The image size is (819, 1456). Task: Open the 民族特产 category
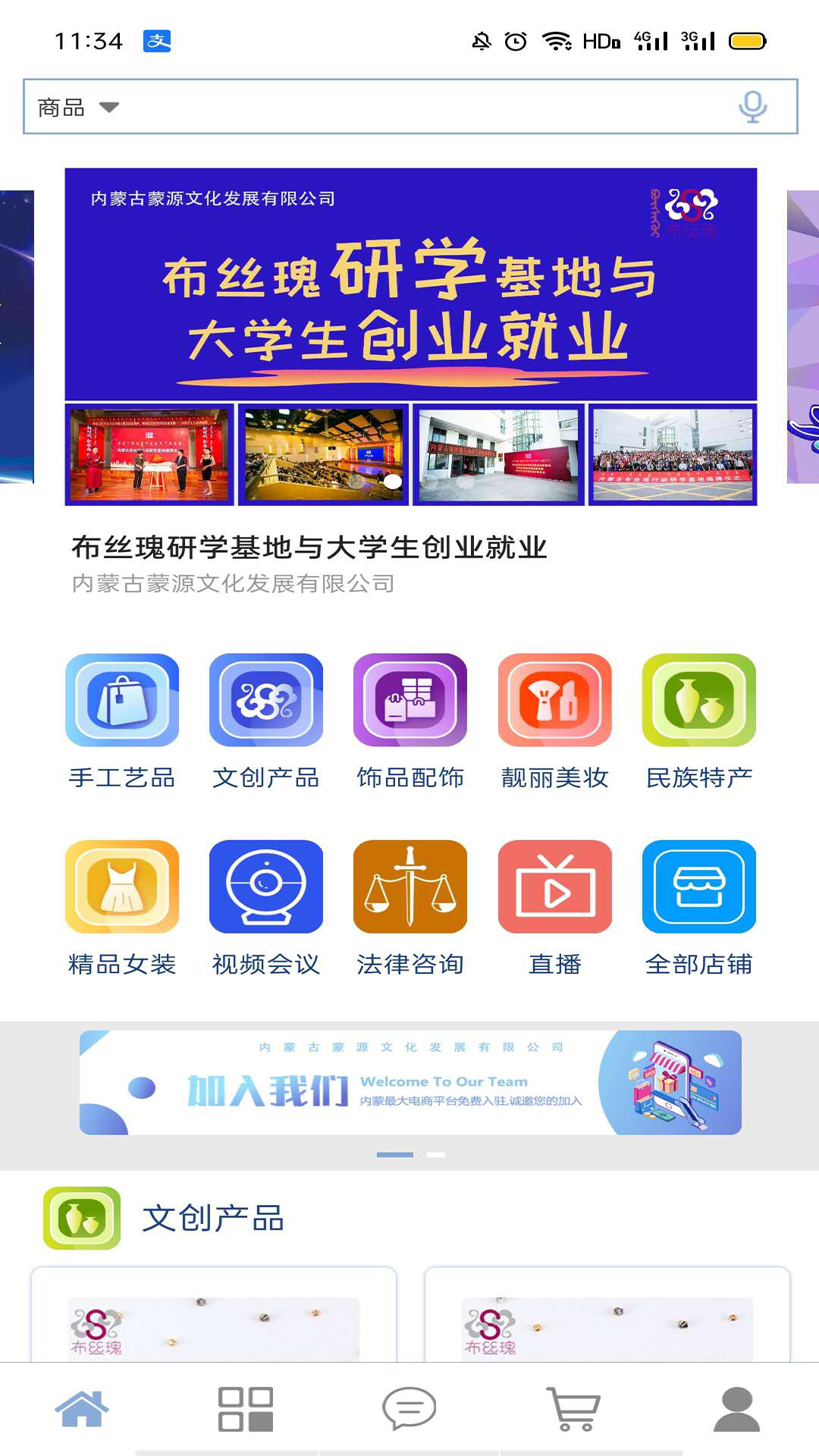pos(698,721)
